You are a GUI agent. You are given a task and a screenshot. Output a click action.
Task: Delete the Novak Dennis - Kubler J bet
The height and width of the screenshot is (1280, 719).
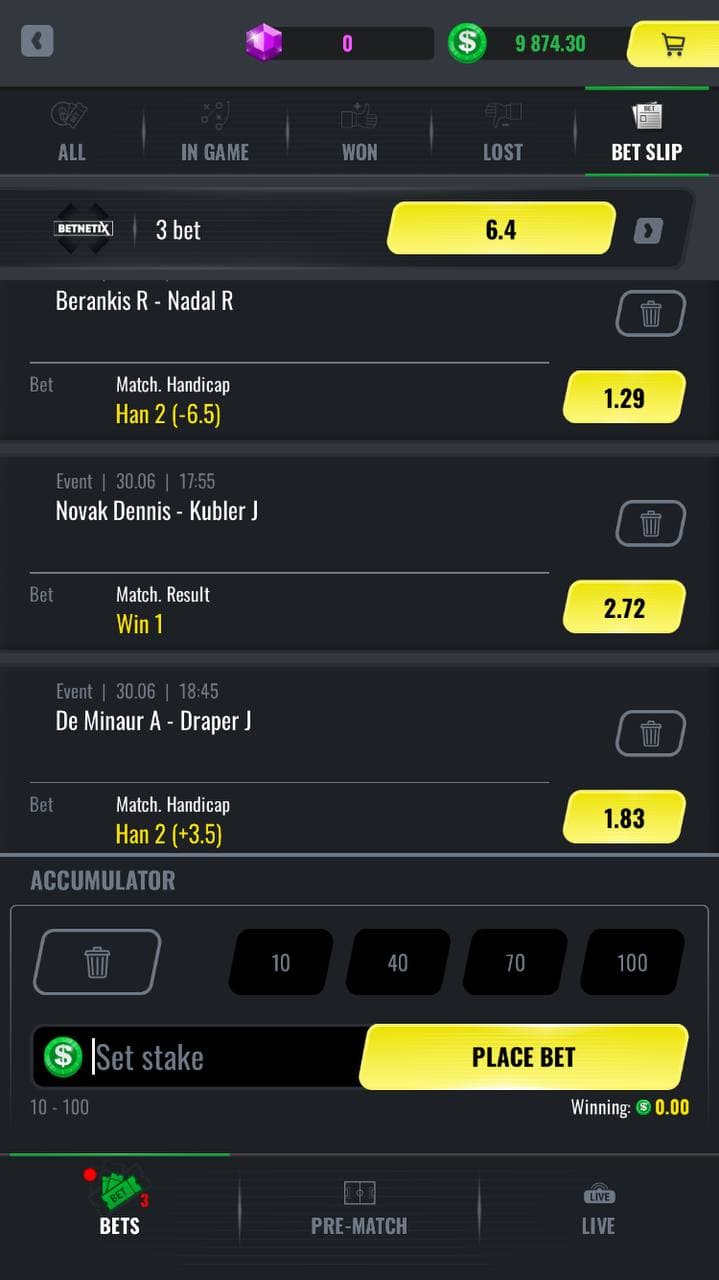[x=650, y=523]
